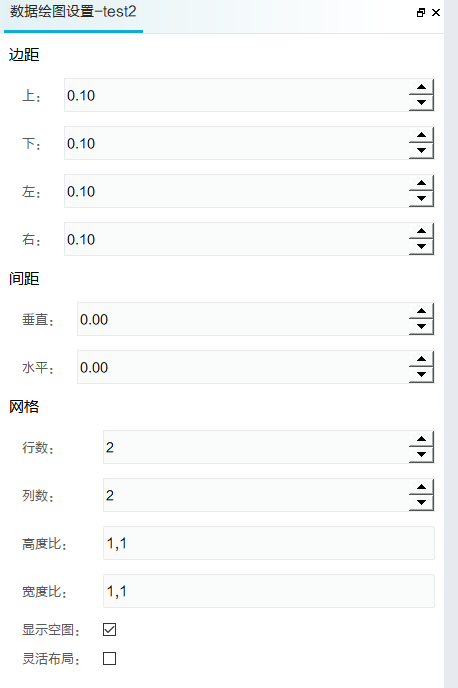Tap the 上 margin input field
Screen dimensions: 458x688
click(236, 95)
